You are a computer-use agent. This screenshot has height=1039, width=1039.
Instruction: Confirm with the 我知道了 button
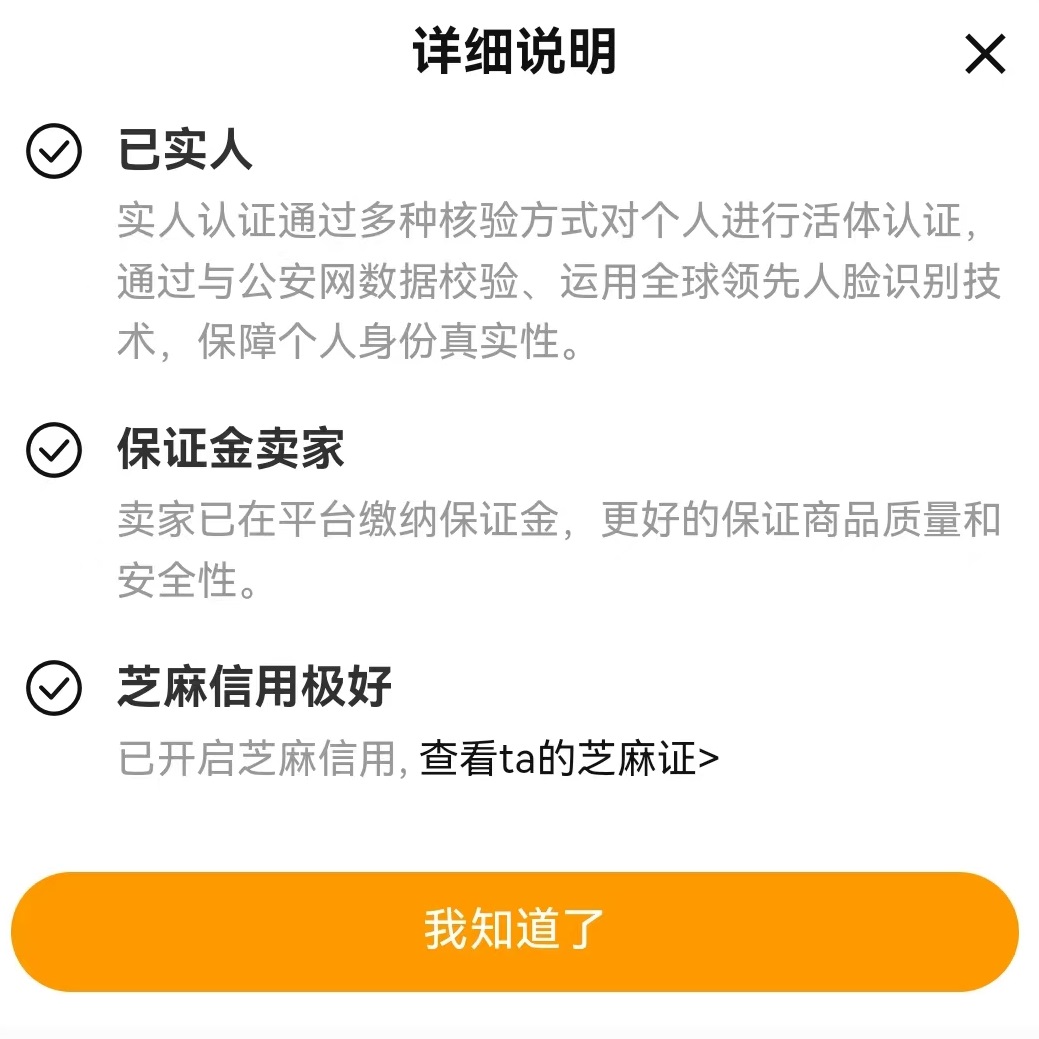point(515,930)
